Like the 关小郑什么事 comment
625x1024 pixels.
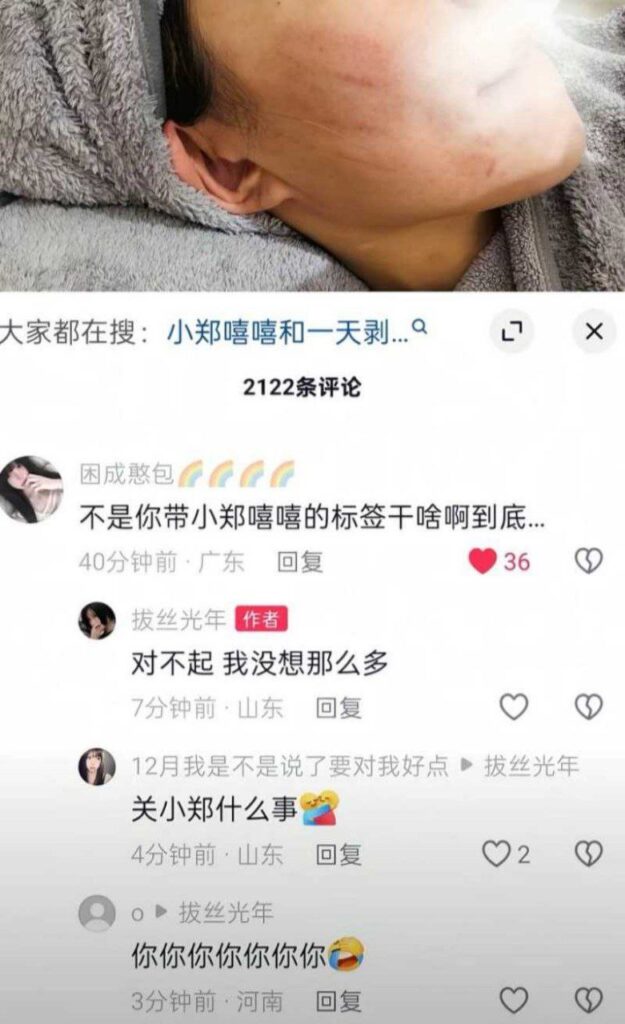coord(496,853)
